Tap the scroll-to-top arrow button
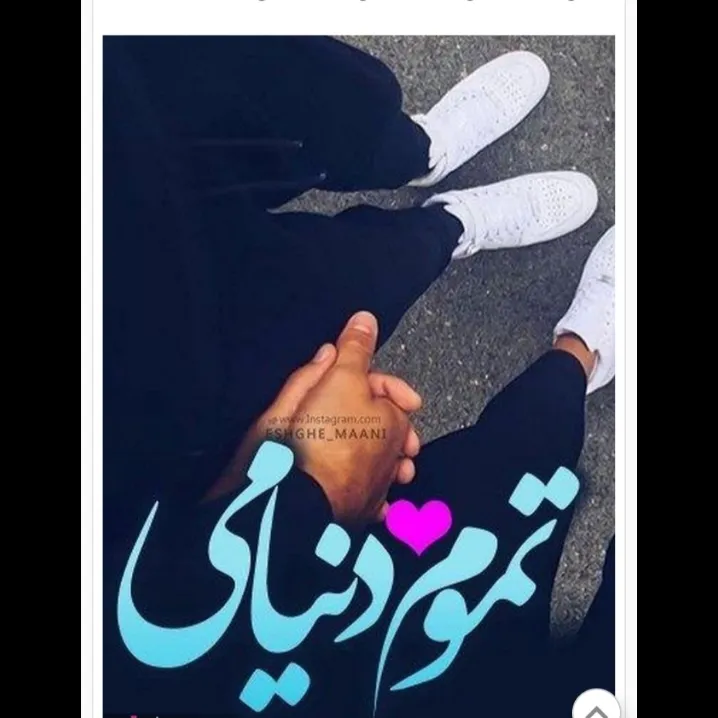The image size is (718, 718). [596, 708]
